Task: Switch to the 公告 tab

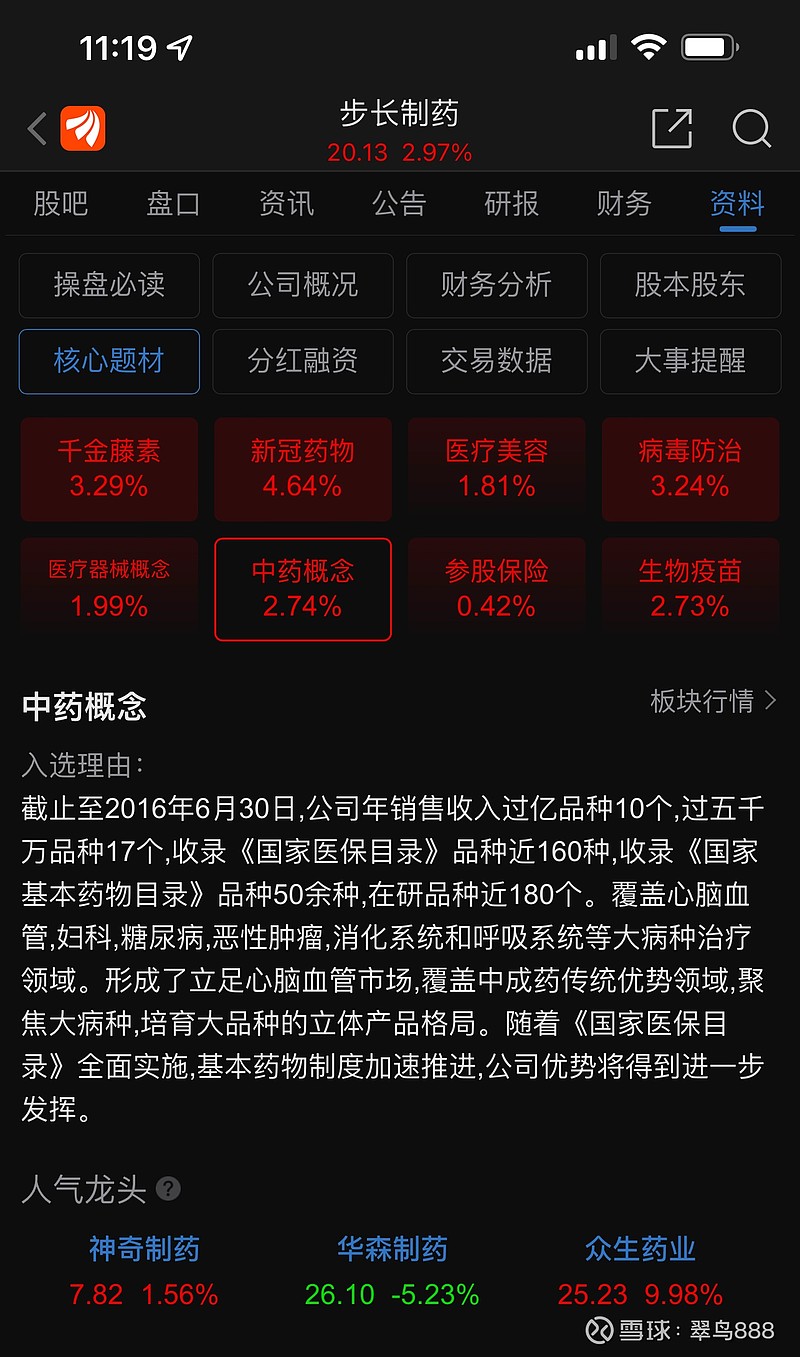Action: pyautogui.click(x=399, y=204)
